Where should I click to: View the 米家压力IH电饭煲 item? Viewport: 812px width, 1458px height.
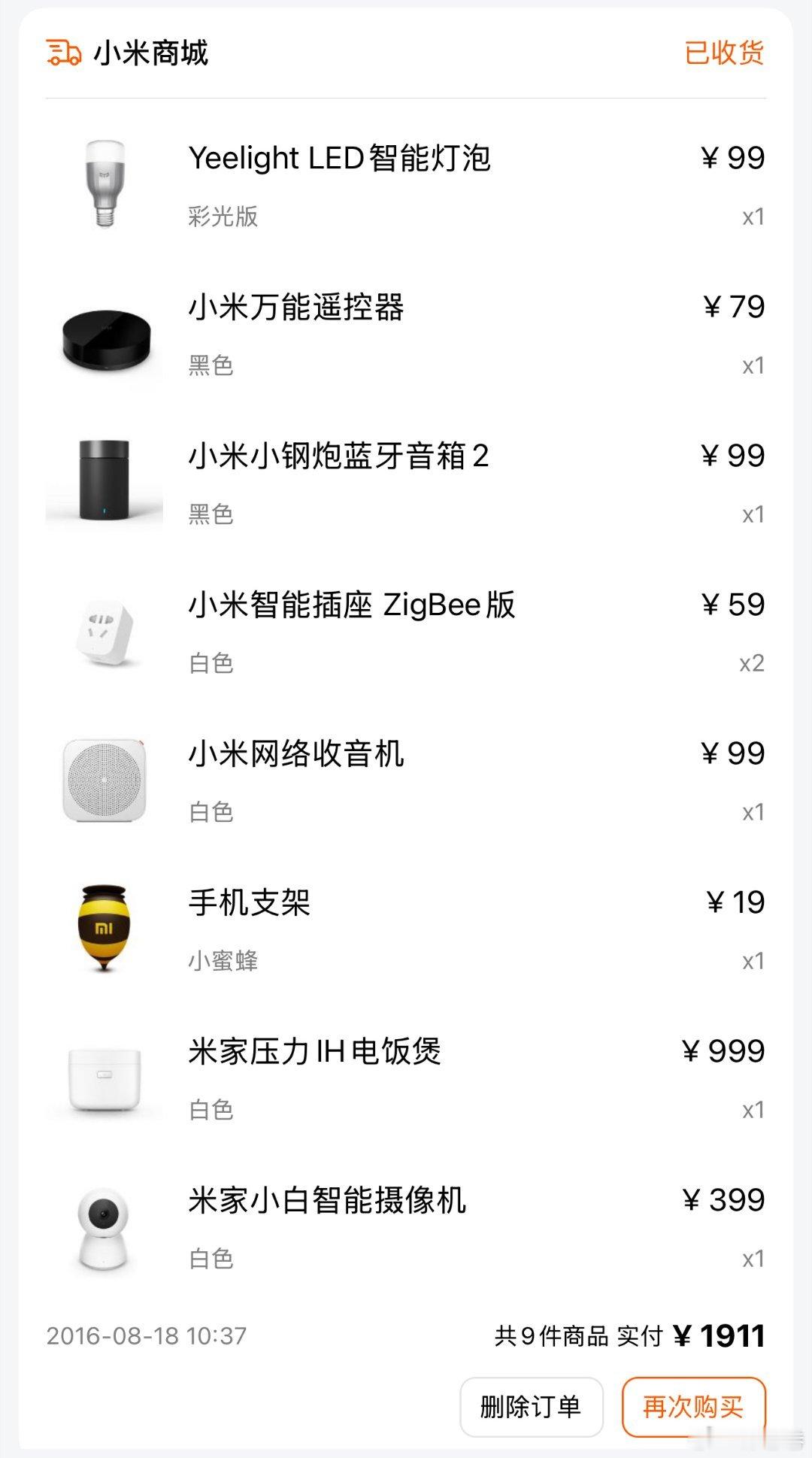pyautogui.click(x=406, y=1078)
